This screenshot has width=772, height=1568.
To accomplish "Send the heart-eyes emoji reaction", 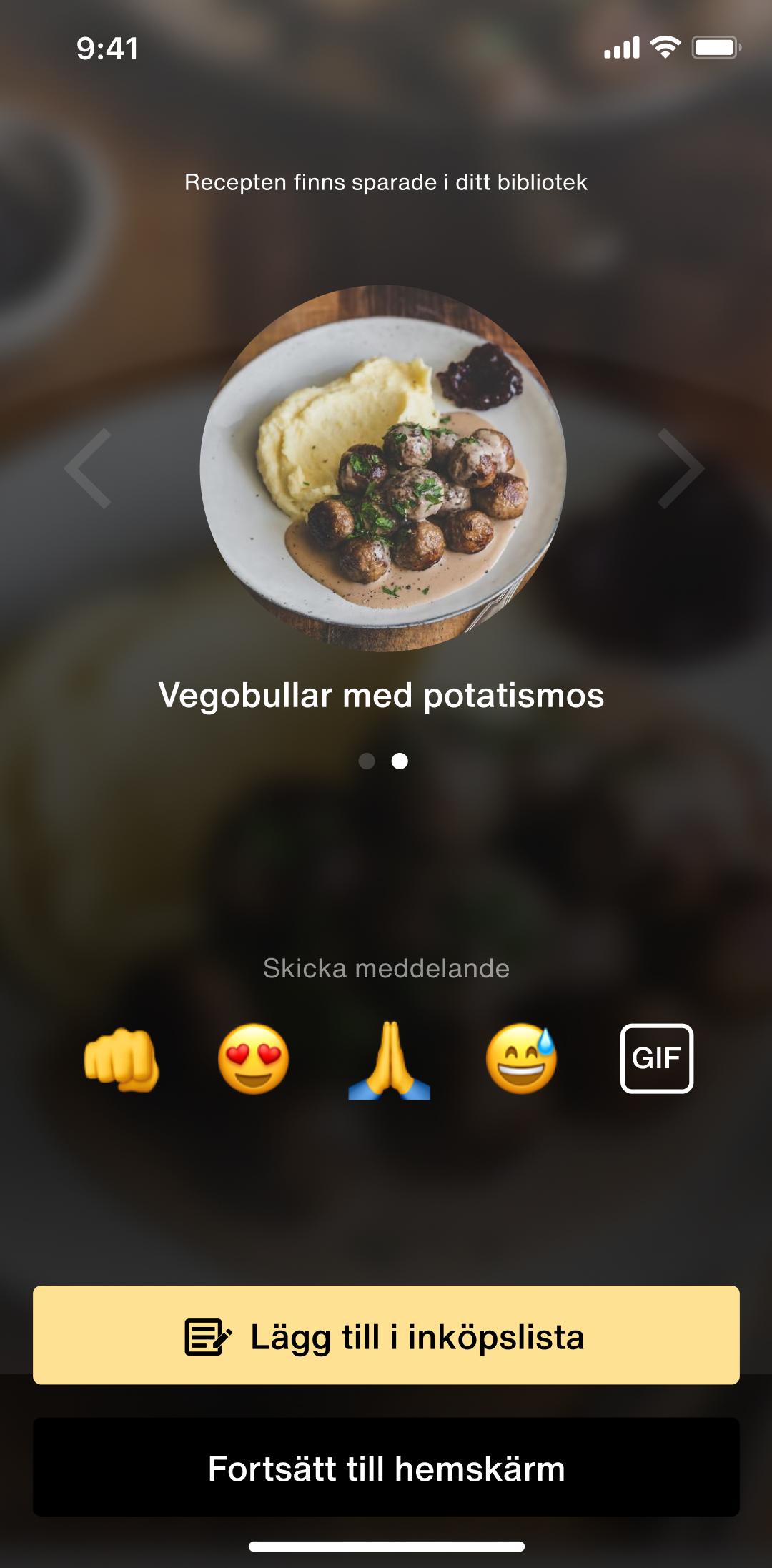I will click(254, 1059).
